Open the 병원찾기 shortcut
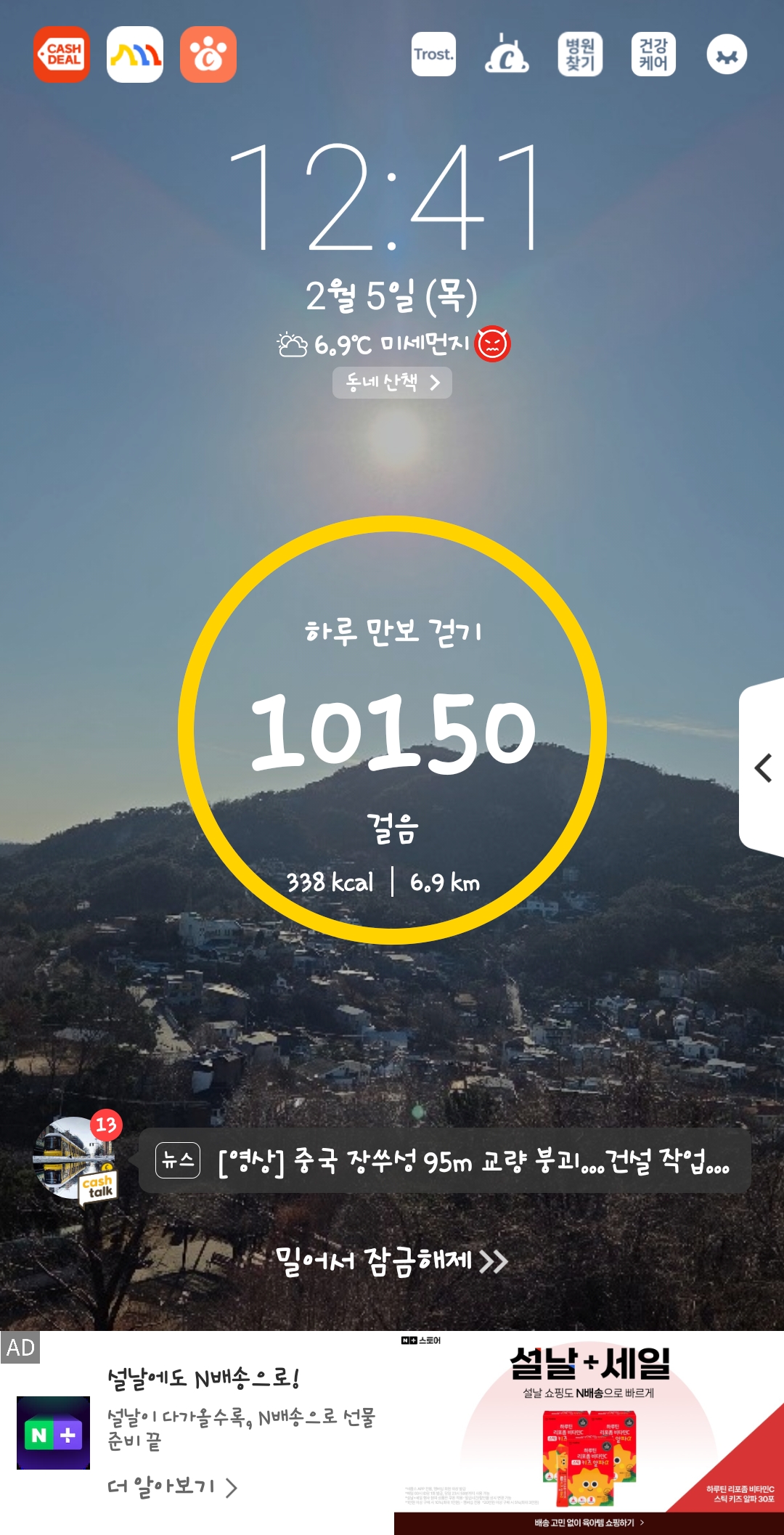The width and height of the screenshot is (784, 1535). tap(580, 54)
